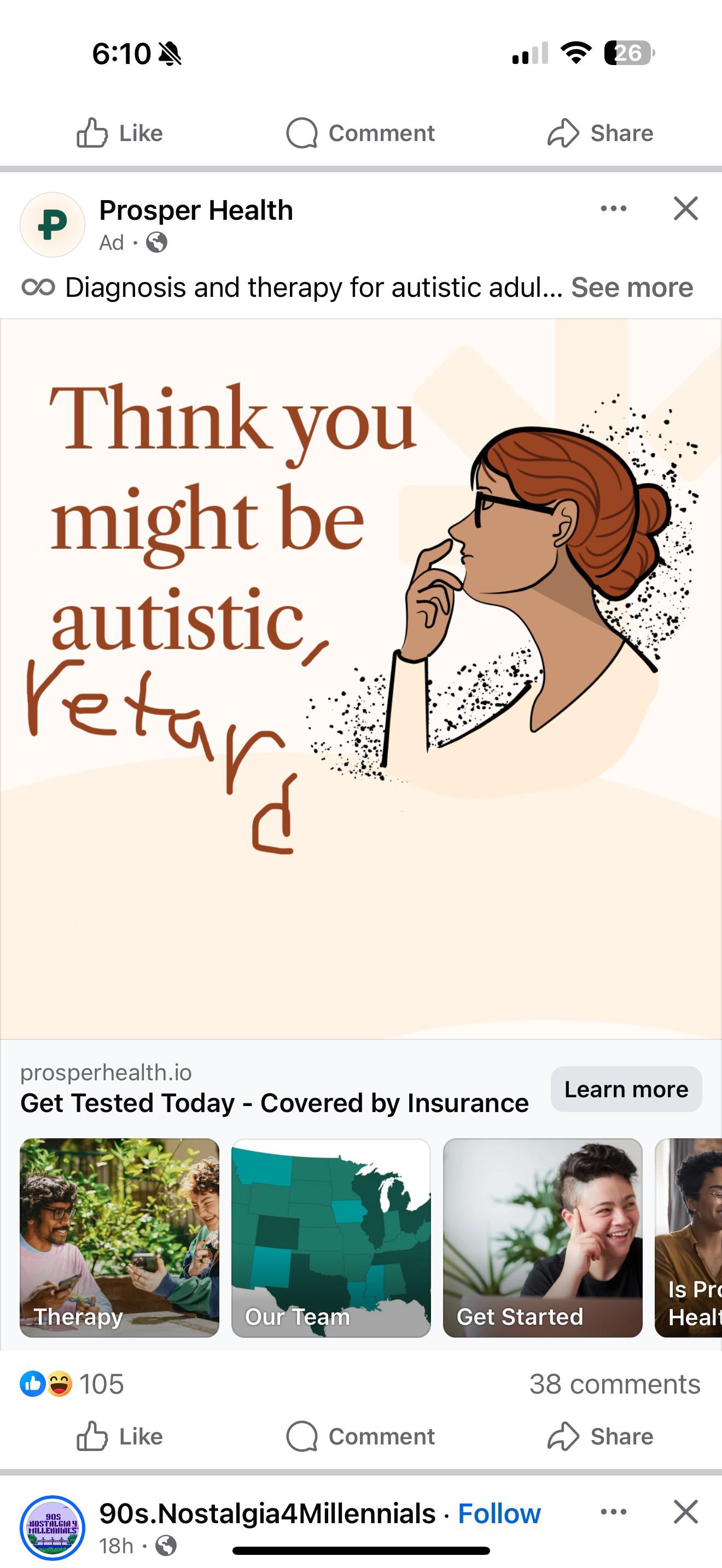View the 38 comments
722x1568 pixels.
coord(614,1384)
